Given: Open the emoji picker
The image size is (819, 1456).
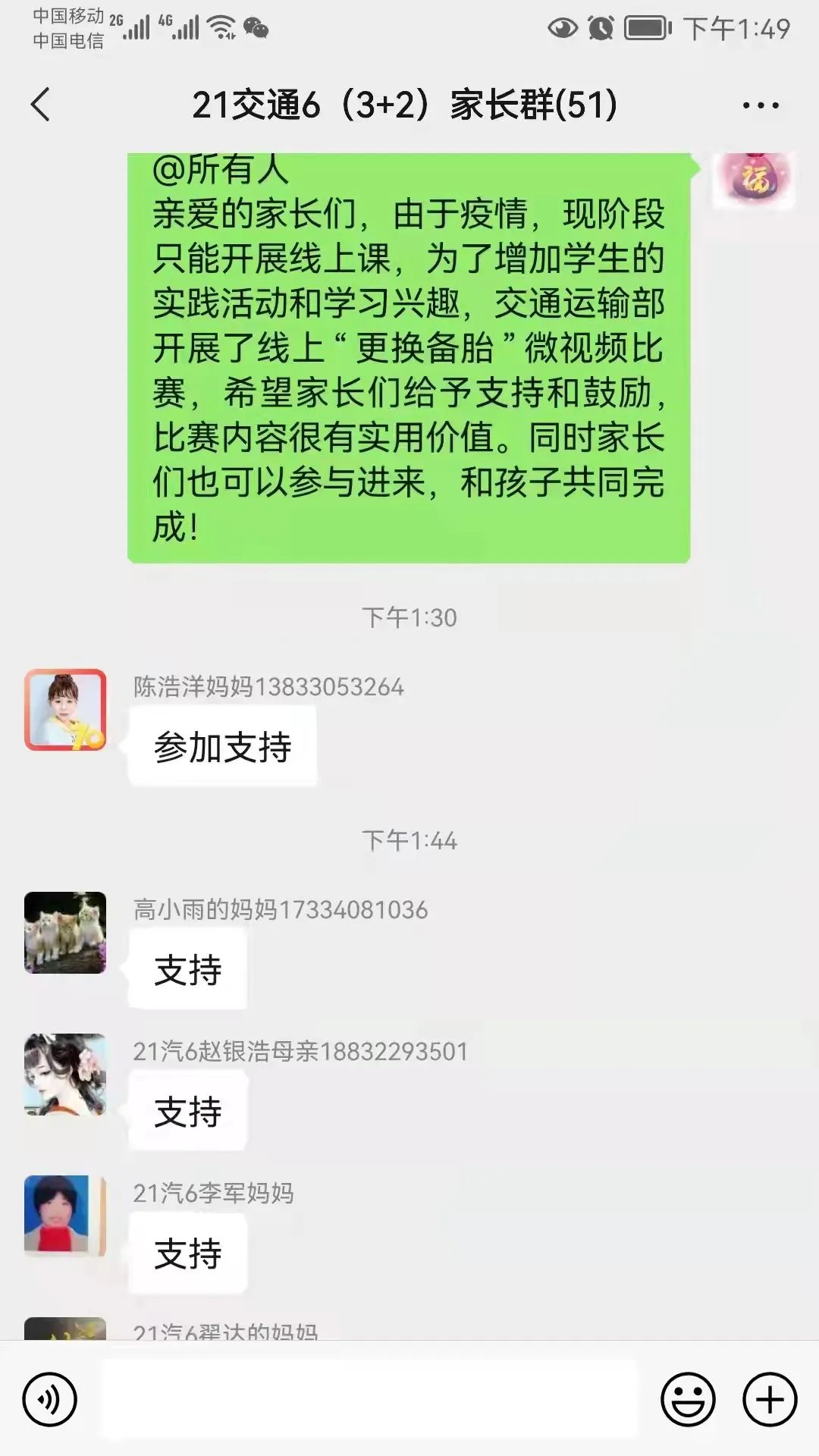Looking at the screenshot, I should click(688, 1399).
